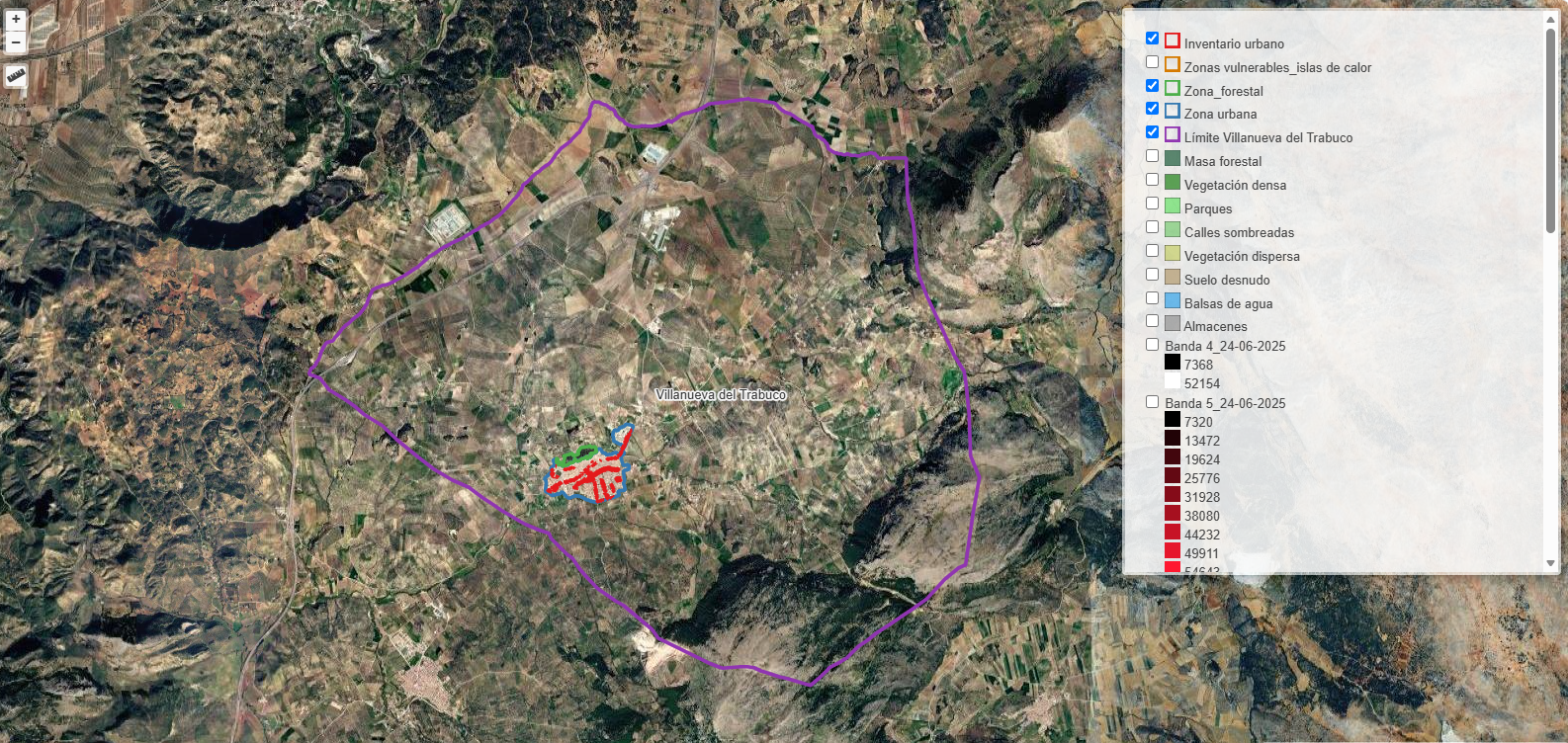The height and width of the screenshot is (743, 1568).
Task: Enable Zonas vulnerables_islas de calor layer
Action: (x=1152, y=62)
